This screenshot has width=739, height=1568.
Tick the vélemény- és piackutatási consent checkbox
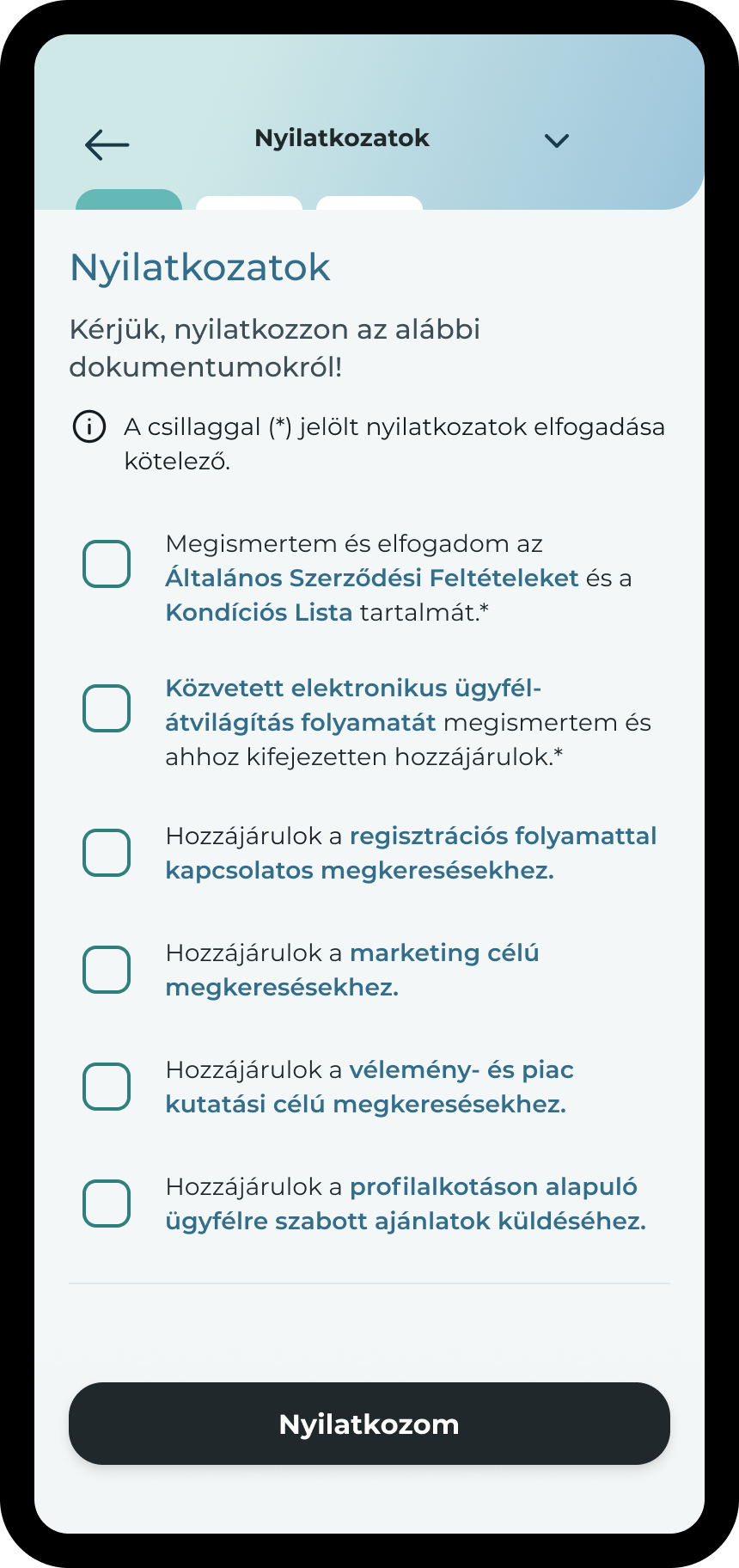107,1087
